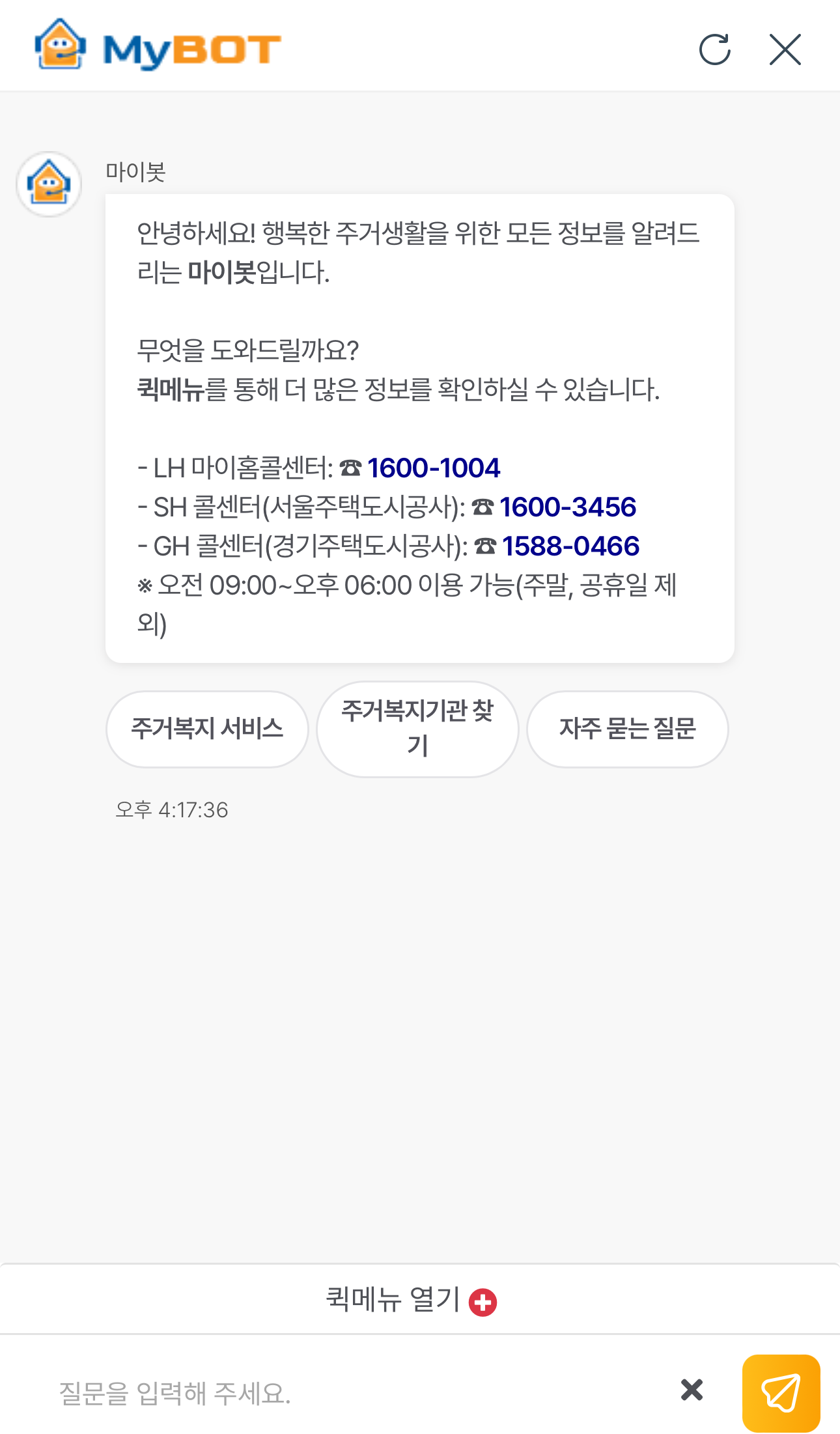Dial SH 콜센터 number 1600-3456
This screenshot has height=1434, width=840.
point(568,507)
